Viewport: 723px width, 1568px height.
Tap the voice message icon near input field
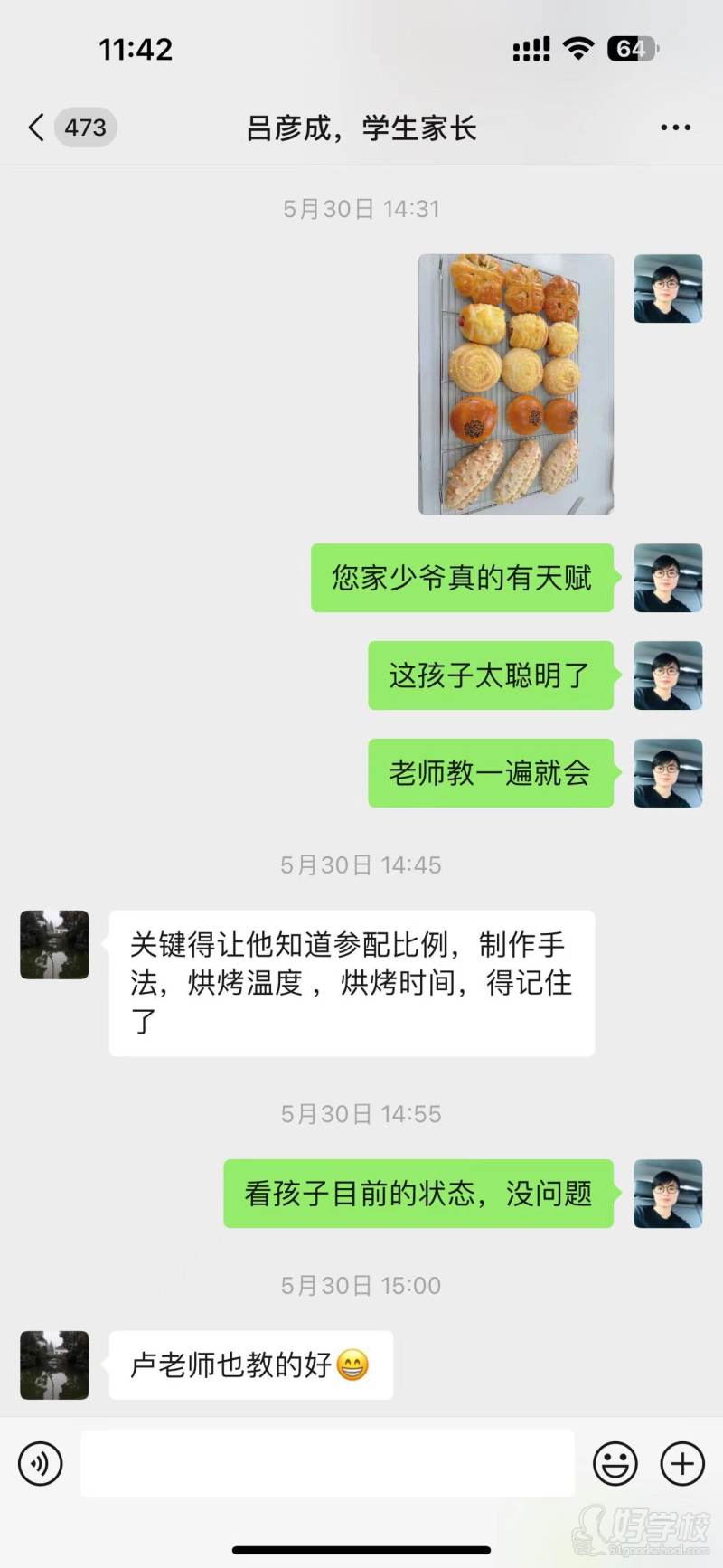[x=40, y=1462]
